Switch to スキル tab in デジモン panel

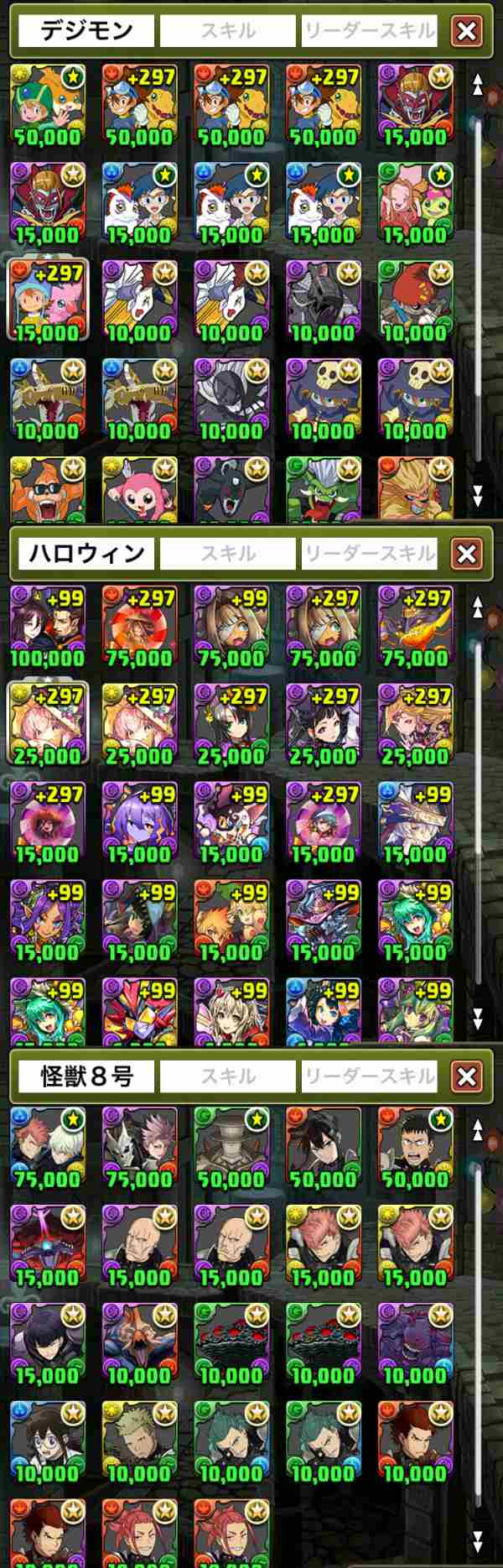228,31
